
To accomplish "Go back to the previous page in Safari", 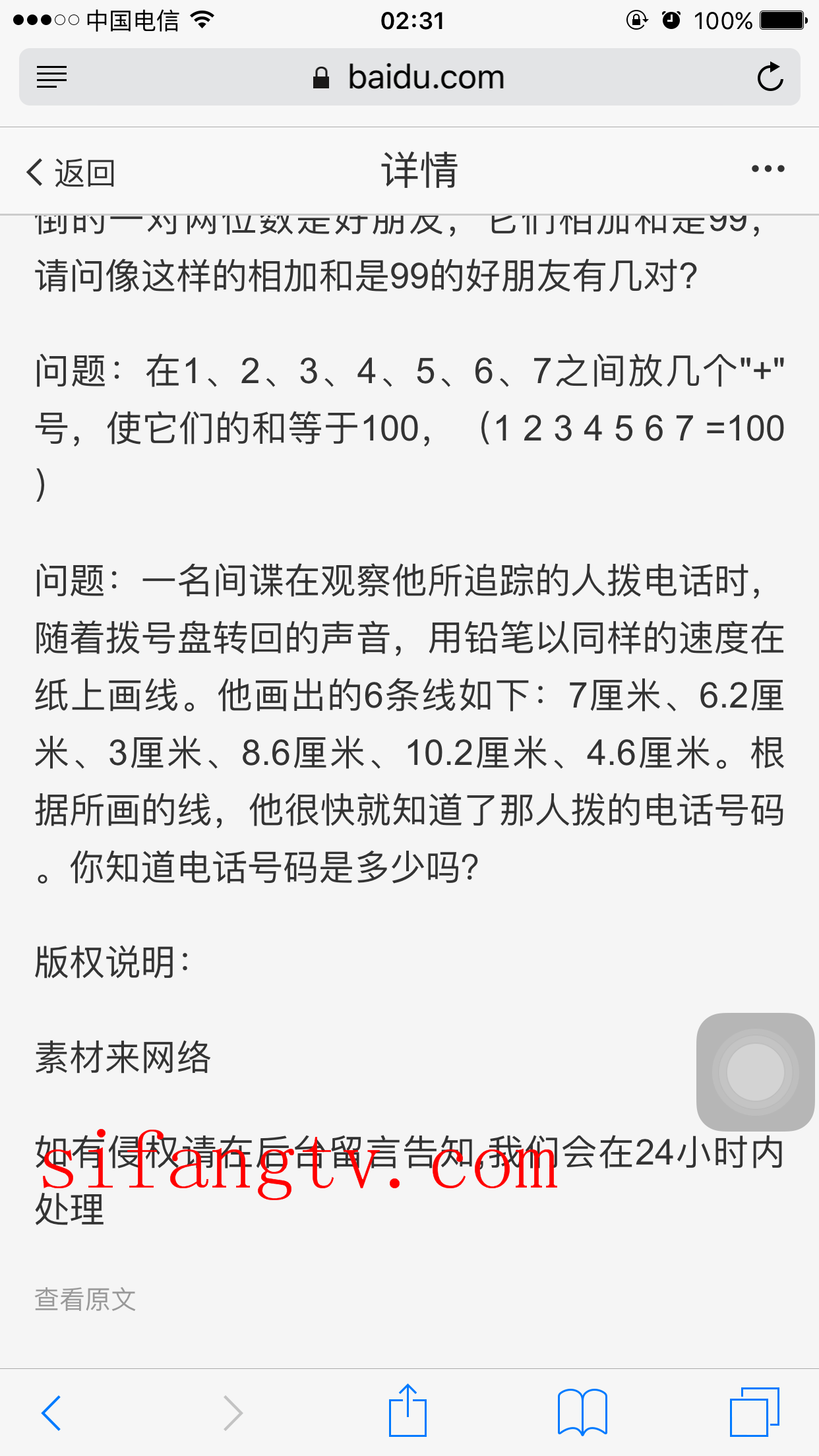I will point(51,1412).
